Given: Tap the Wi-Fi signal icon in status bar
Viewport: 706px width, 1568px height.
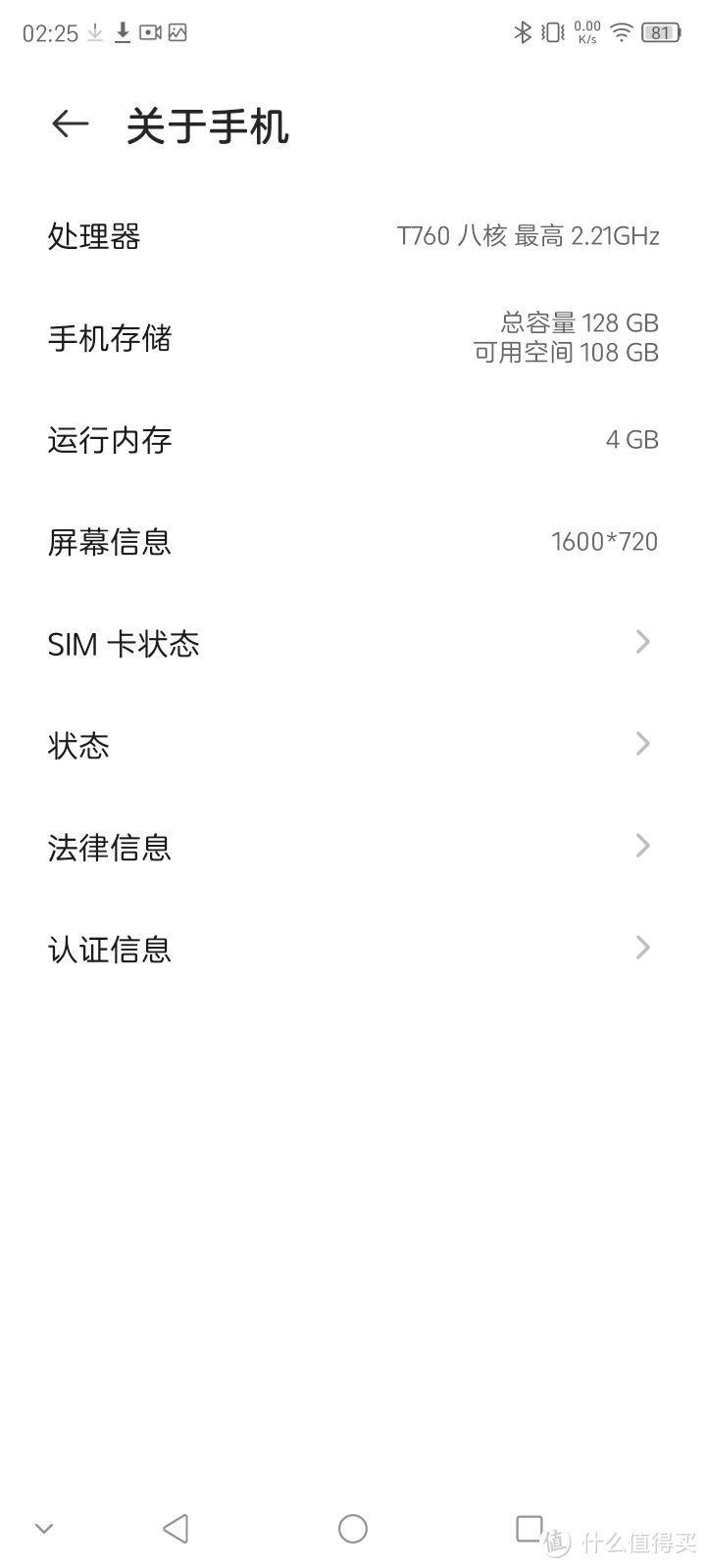Looking at the screenshot, I should tap(621, 32).
